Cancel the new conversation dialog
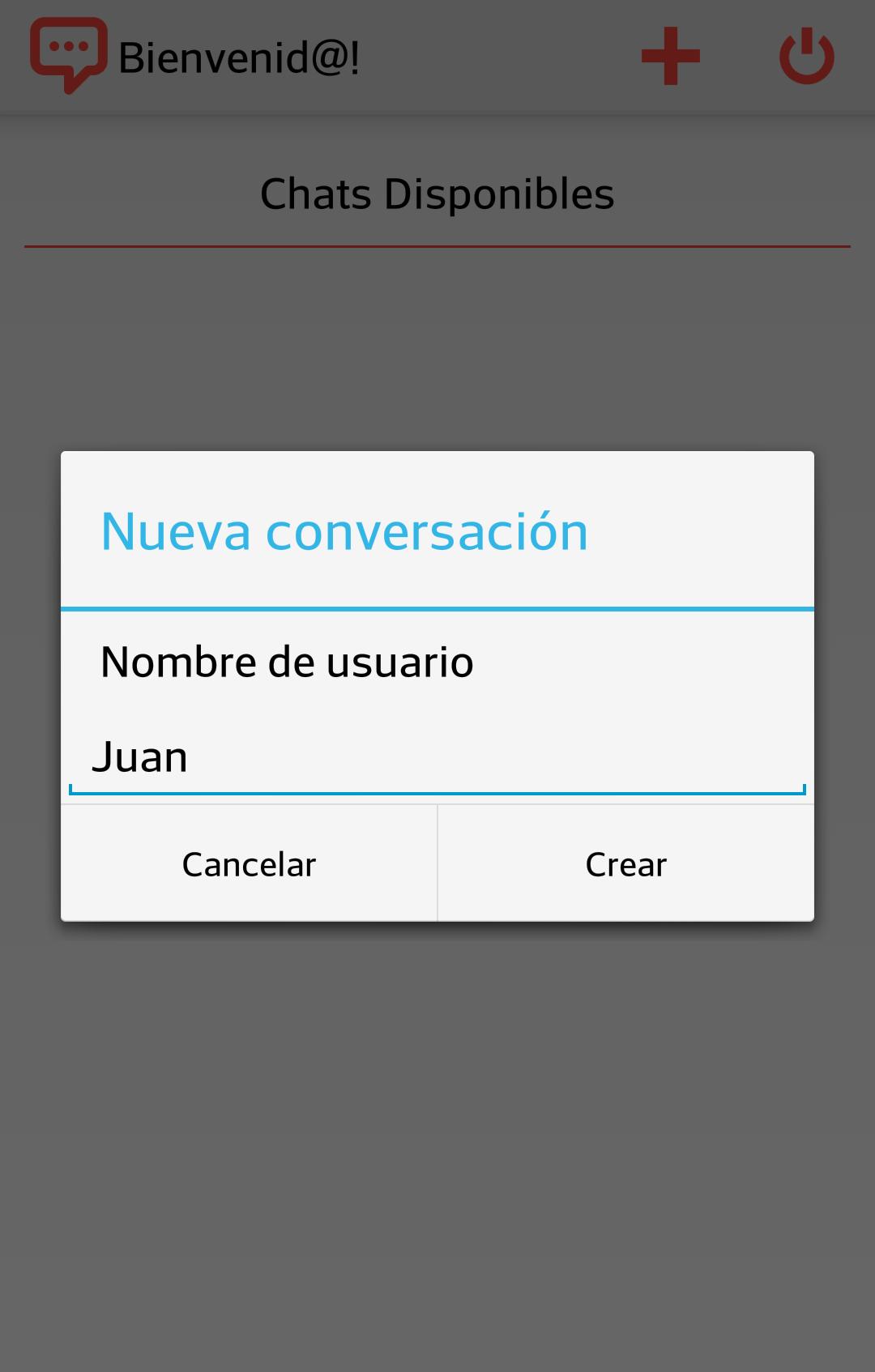 [x=249, y=863]
